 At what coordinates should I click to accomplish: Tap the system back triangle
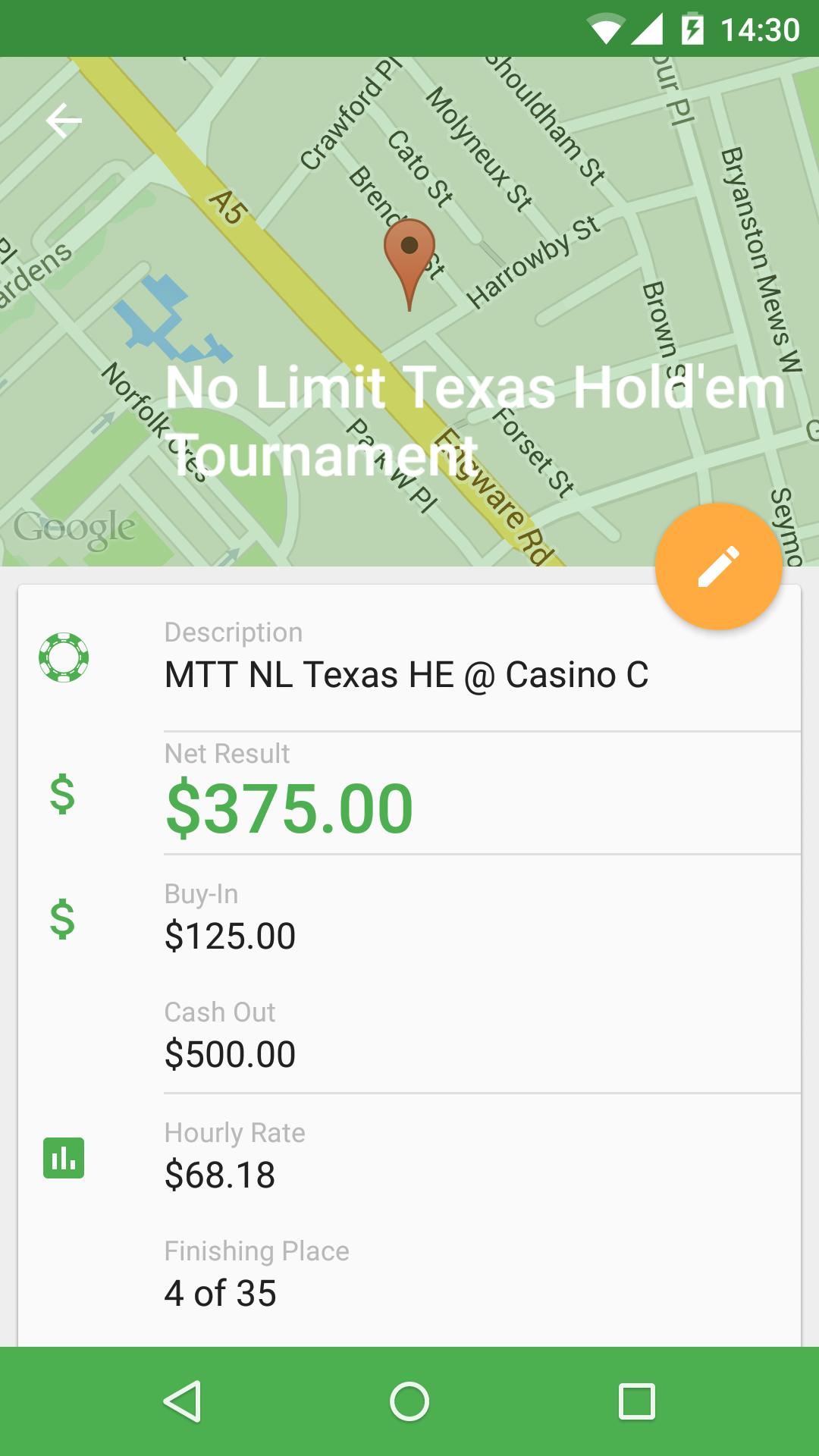pyautogui.click(x=183, y=1401)
